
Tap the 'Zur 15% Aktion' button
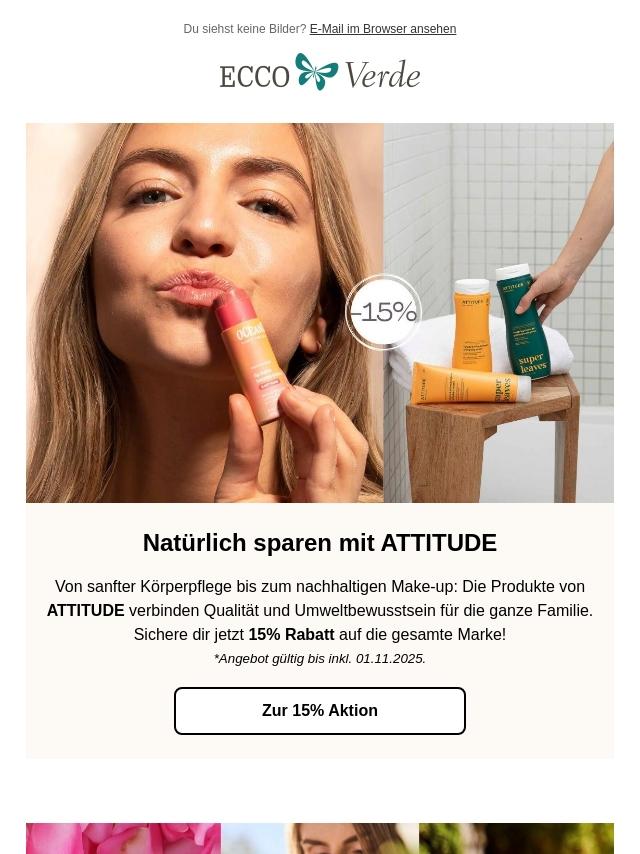(x=320, y=710)
